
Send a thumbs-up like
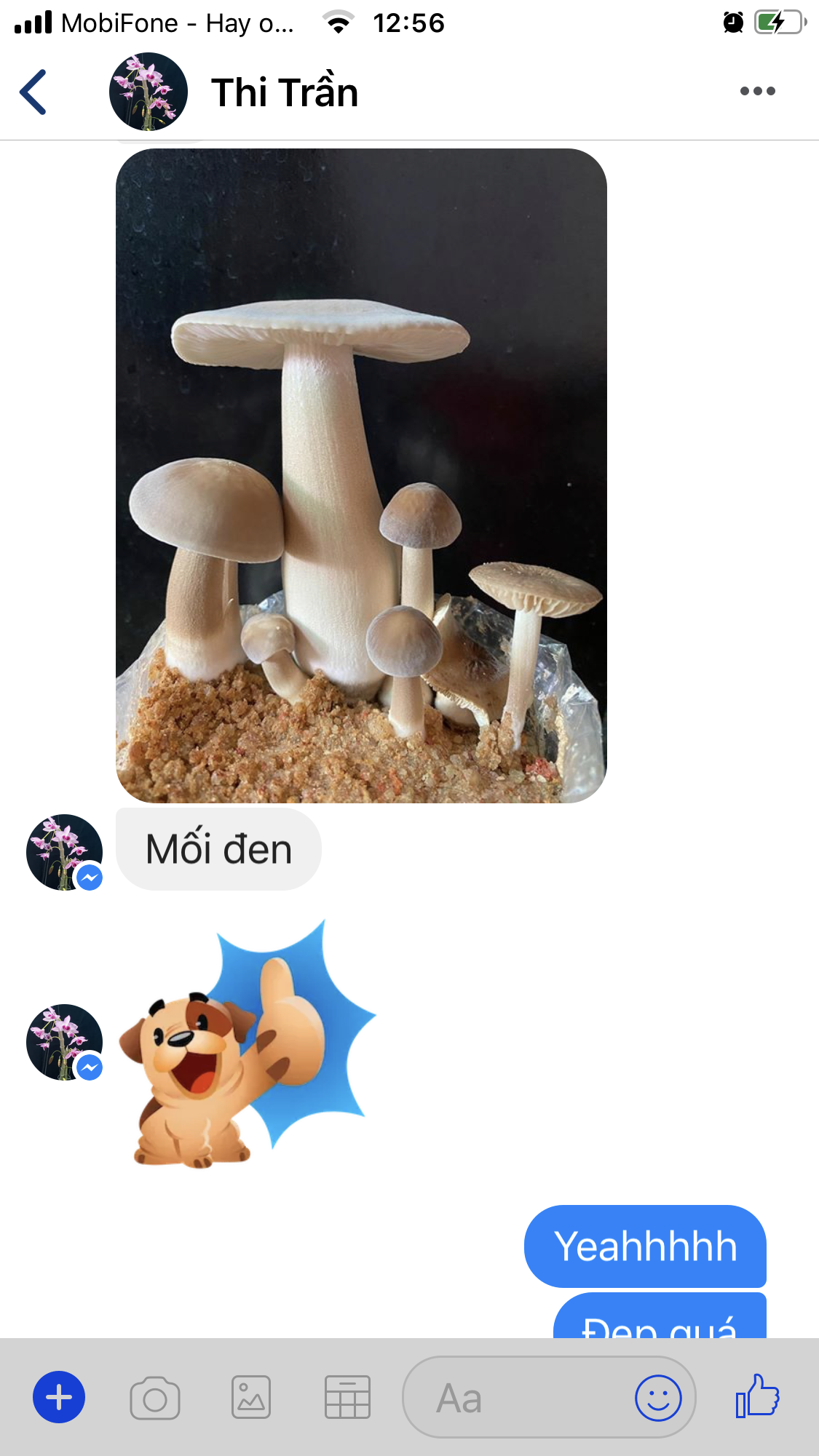click(757, 1396)
